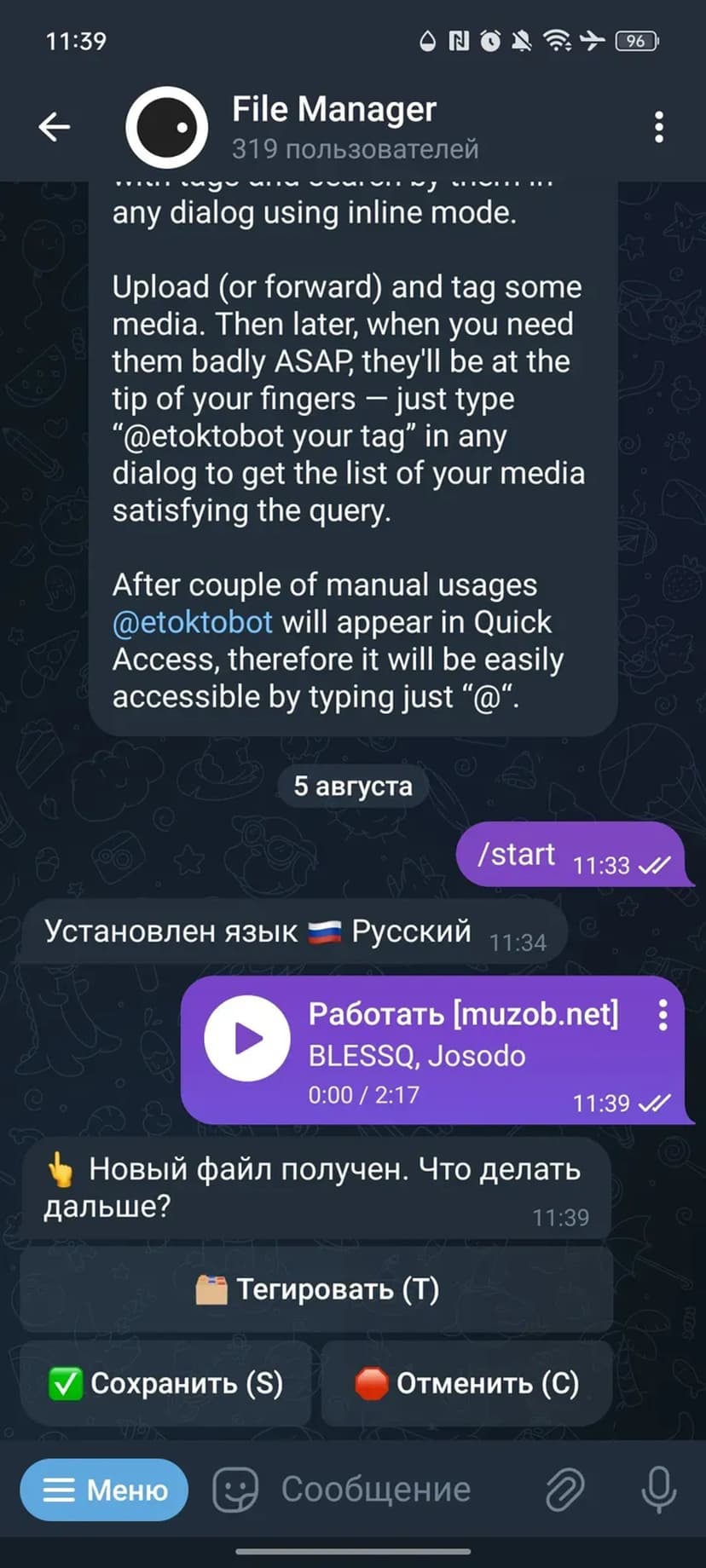Cancel with Отменить (C)
The height and width of the screenshot is (1568, 706).
point(466,1383)
